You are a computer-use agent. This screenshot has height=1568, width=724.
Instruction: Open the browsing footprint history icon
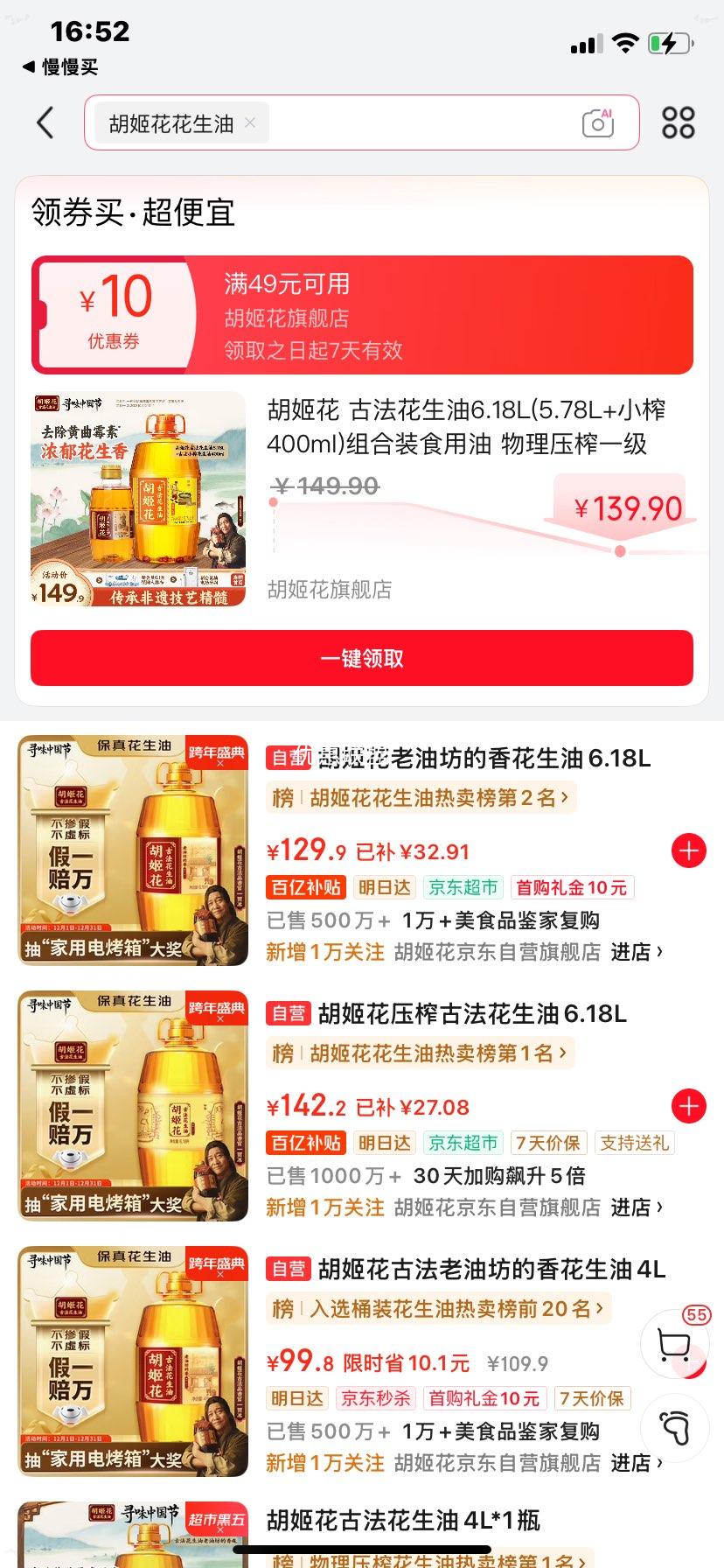tap(674, 1427)
